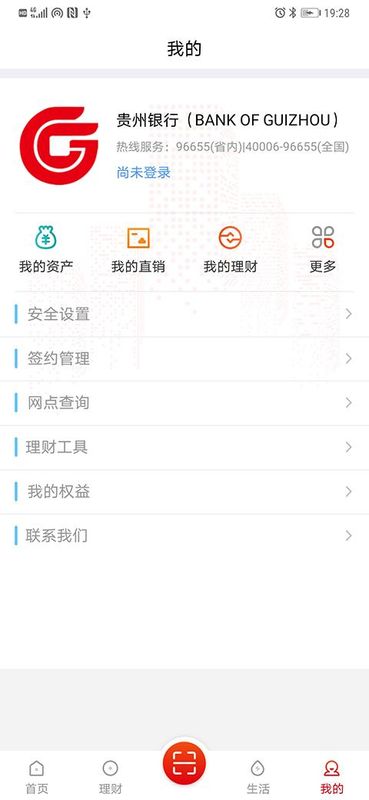Switch to the 理财 tab
Image resolution: width=369 pixels, height=800 pixels.
111,777
